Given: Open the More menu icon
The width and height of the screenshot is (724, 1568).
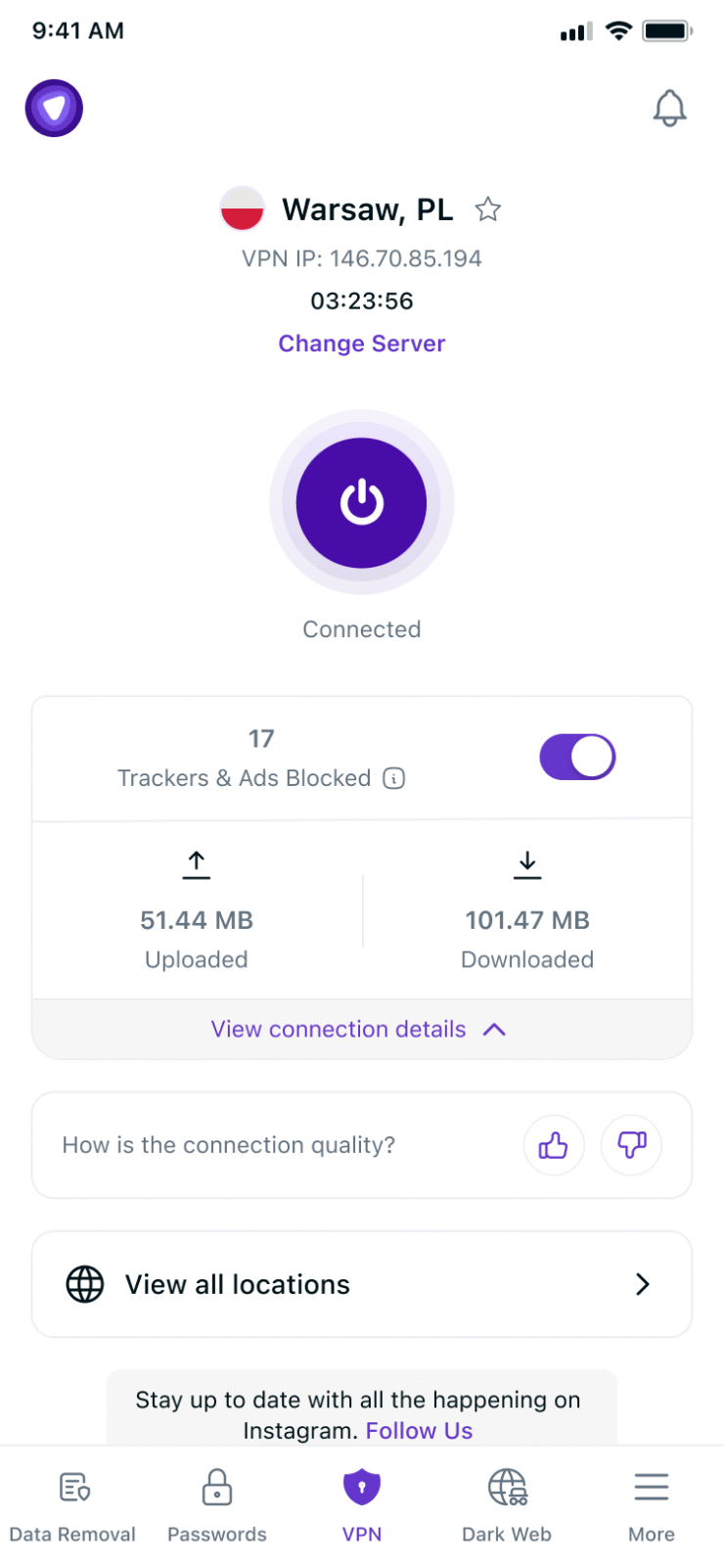Looking at the screenshot, I should tap(651, 1486).
